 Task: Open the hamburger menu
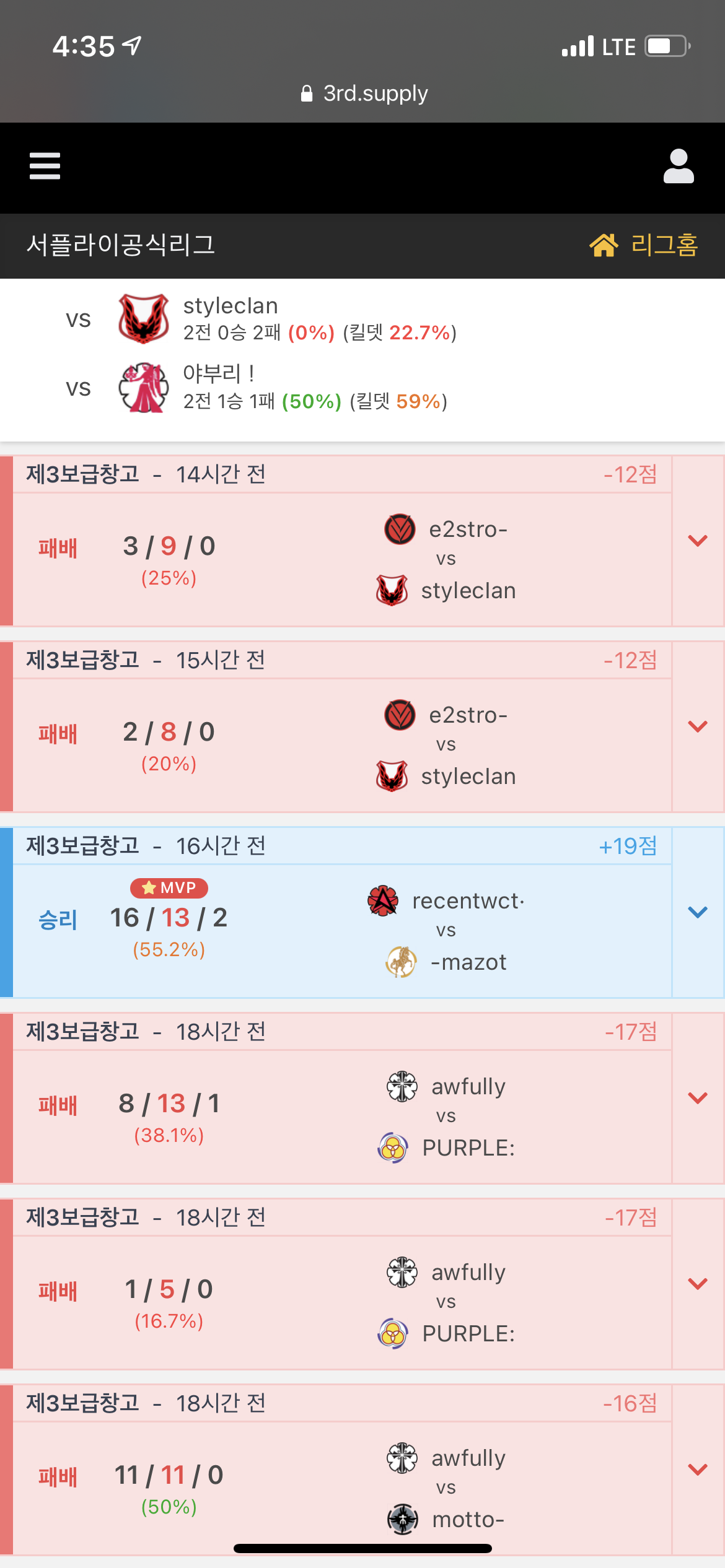tap(45, 166)
